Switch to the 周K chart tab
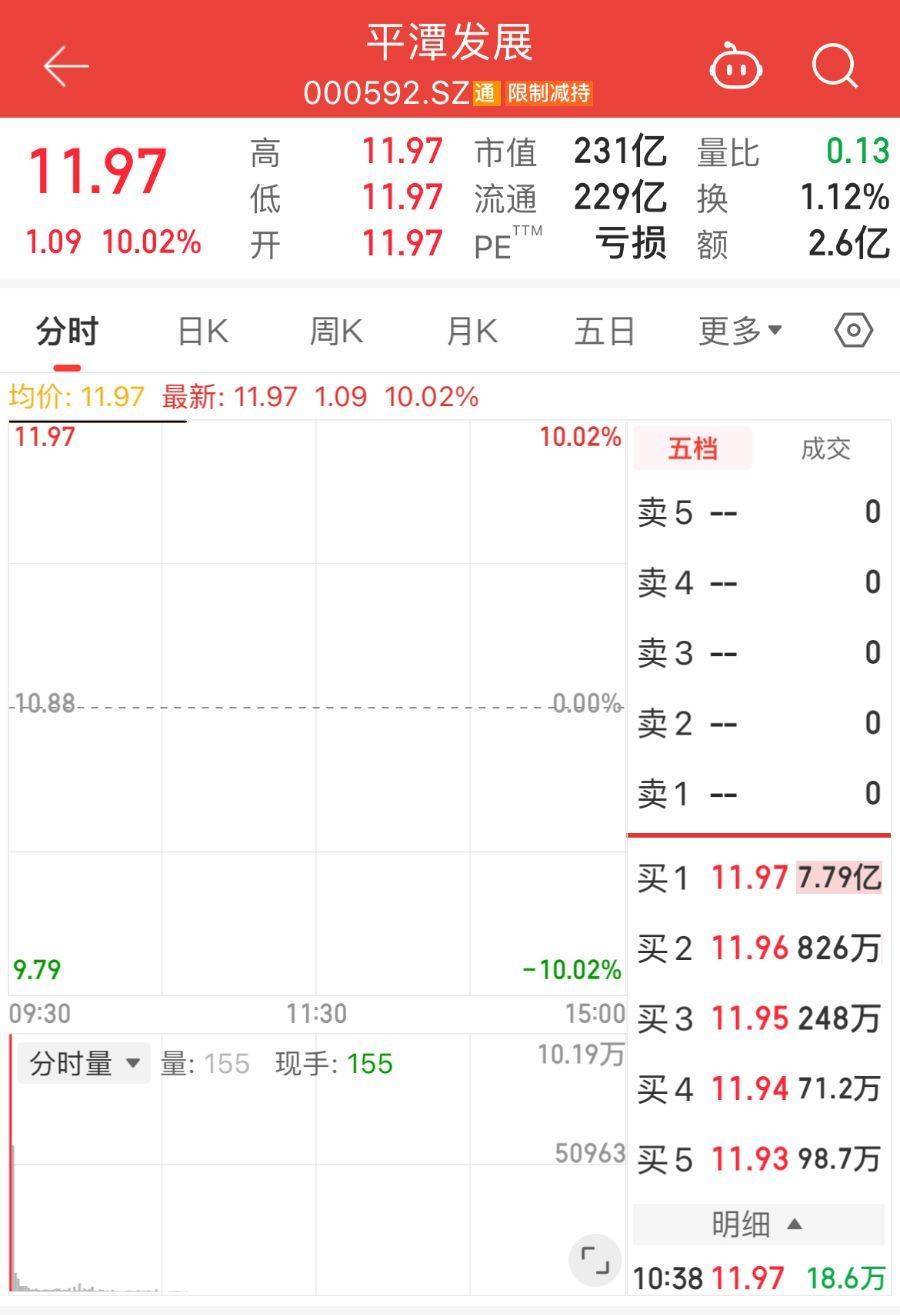 [336, 331]
